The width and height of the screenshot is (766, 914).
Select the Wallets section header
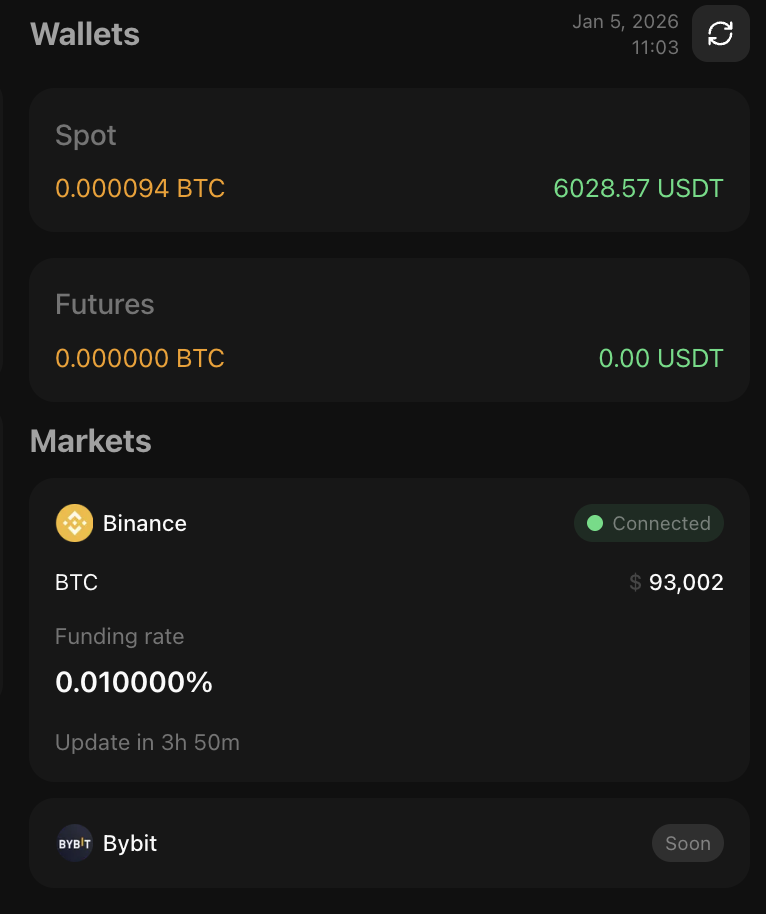(85, 33)
